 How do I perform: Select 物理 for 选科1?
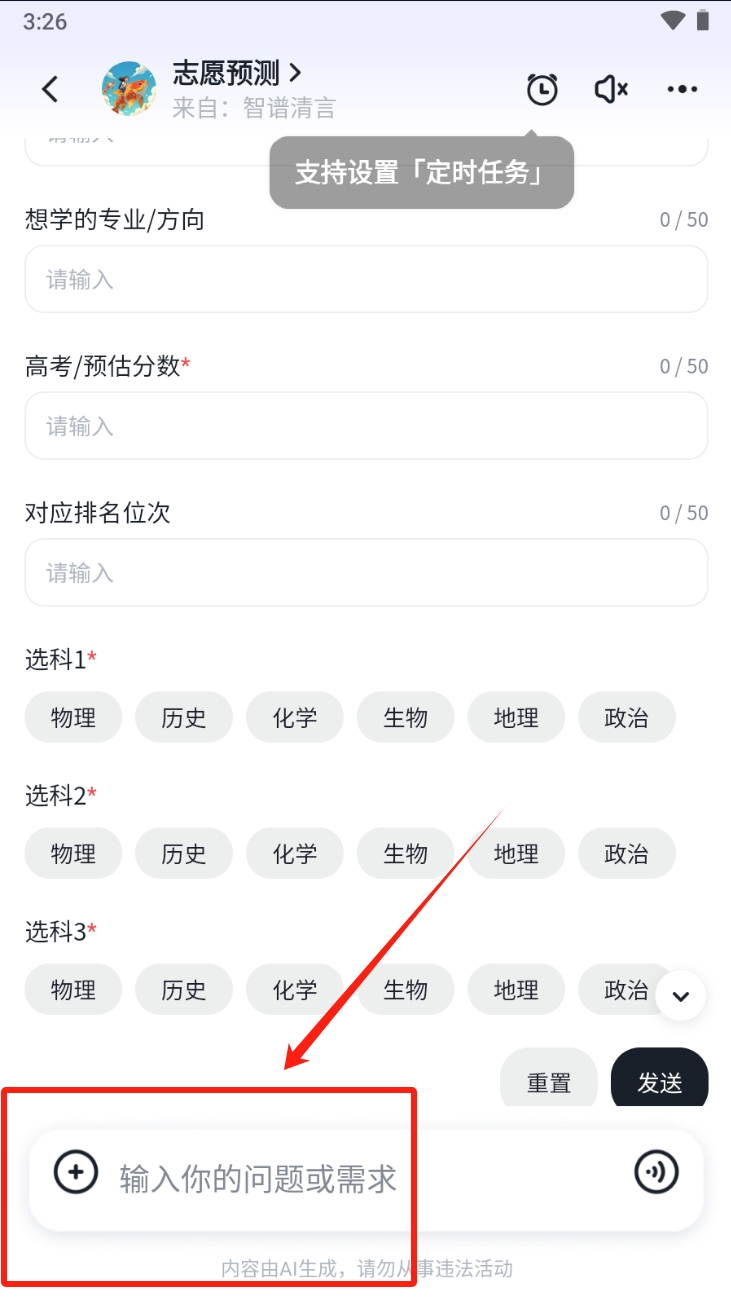point(73,717)
